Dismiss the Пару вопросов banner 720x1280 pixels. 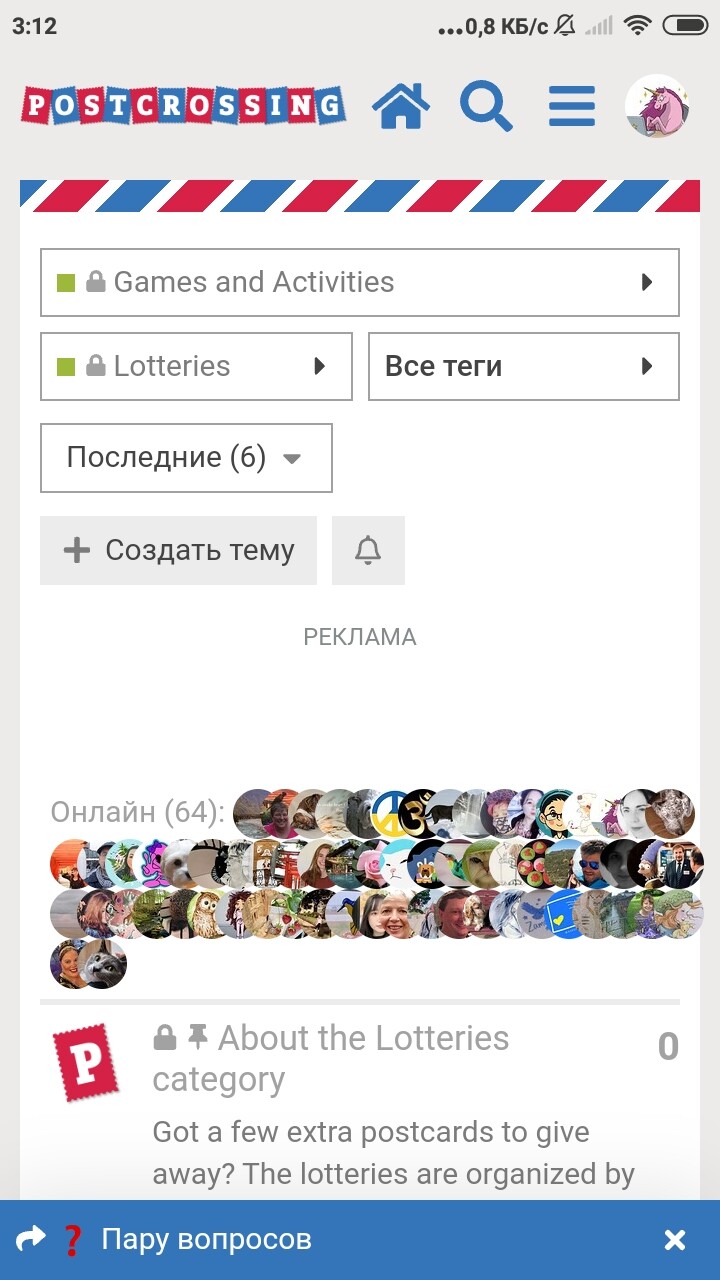coord(675,1241)
